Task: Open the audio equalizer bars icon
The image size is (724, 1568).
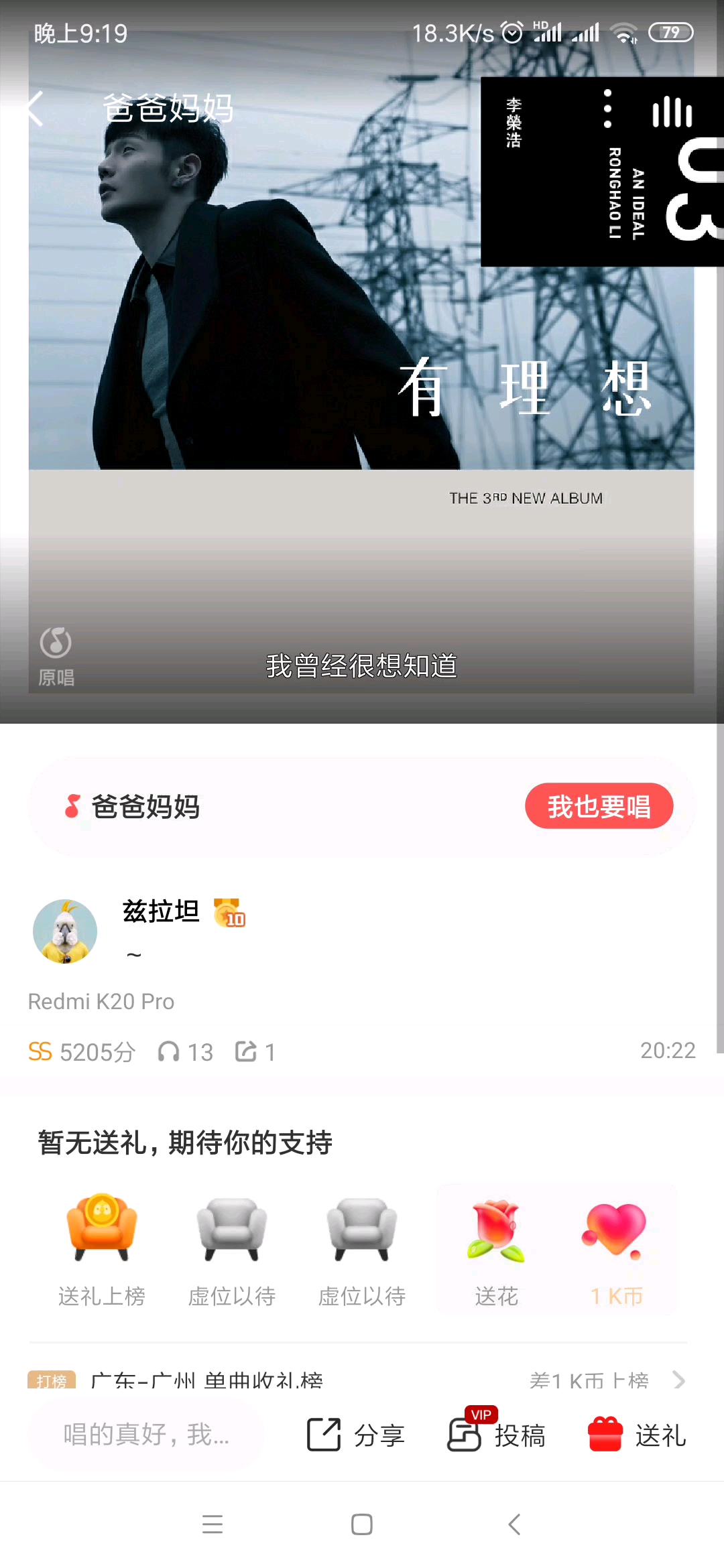Action: [x=672, y=111]
